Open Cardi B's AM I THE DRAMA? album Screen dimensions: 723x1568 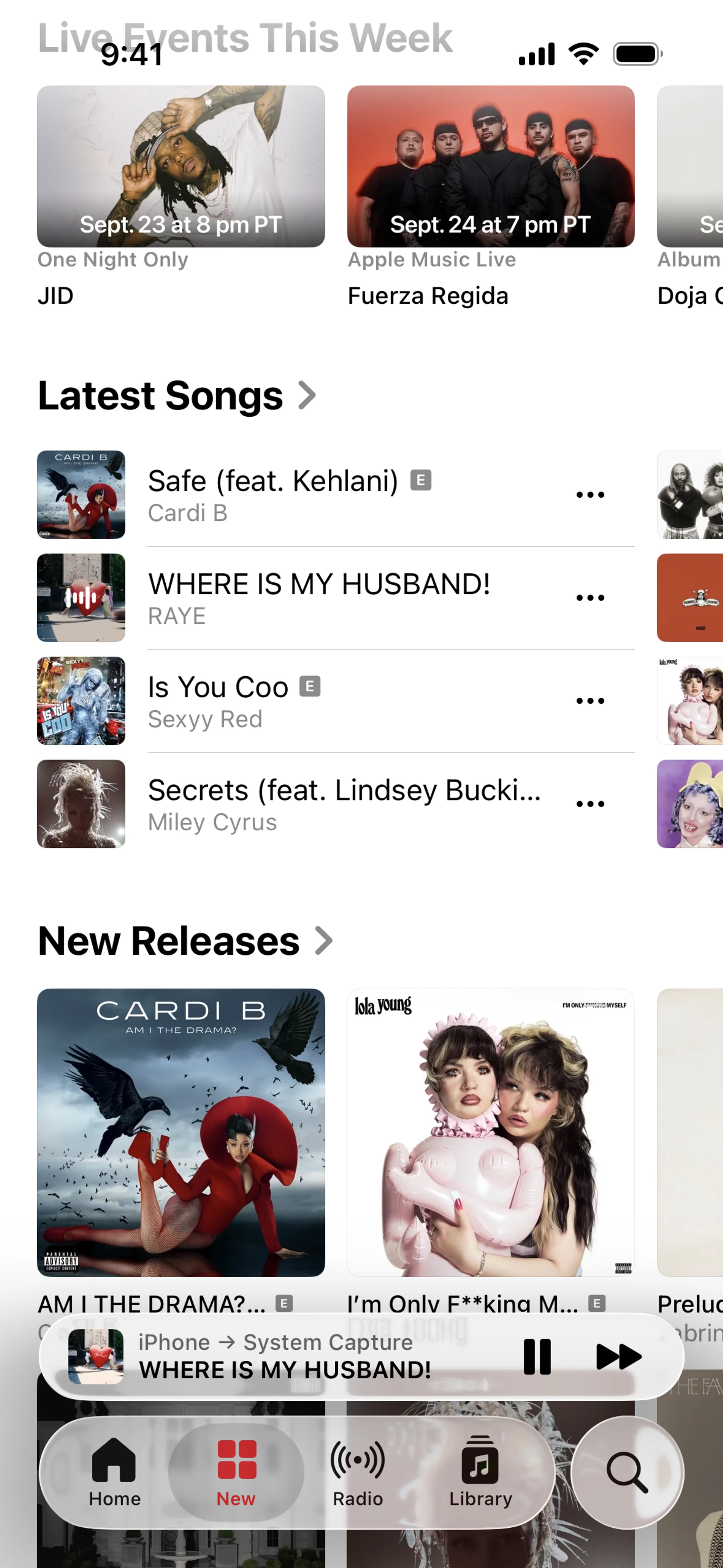(181, 1132)
